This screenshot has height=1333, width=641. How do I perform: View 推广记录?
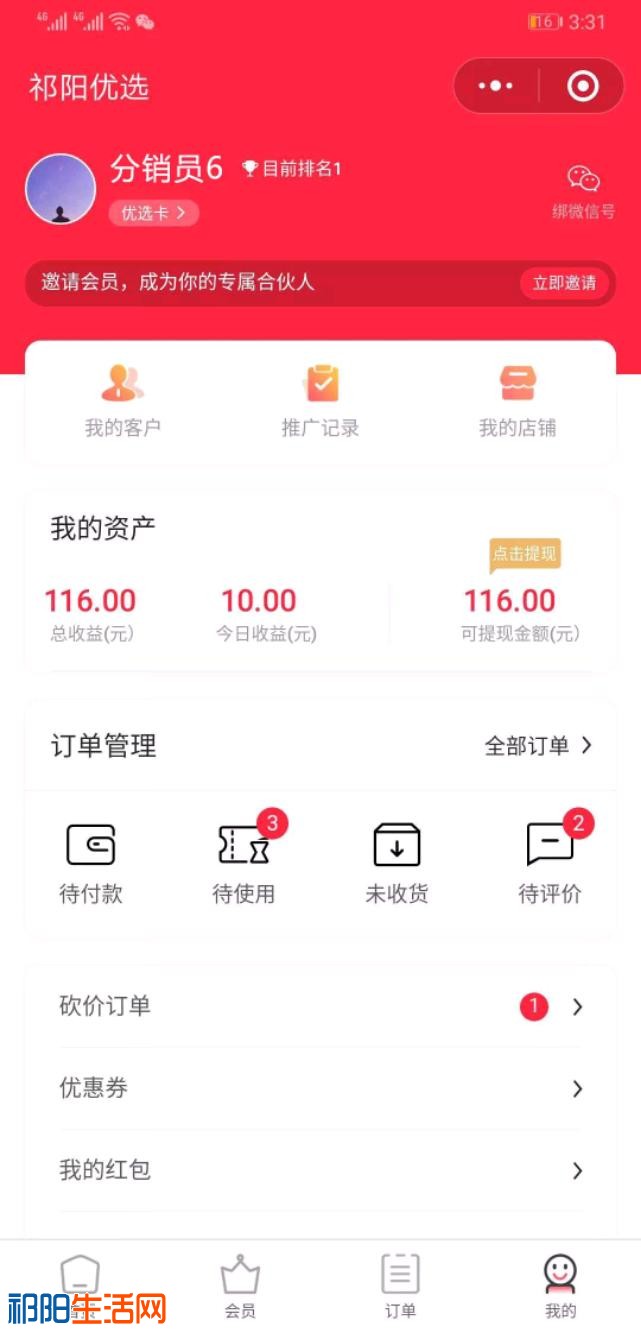[x=320, y=400]
